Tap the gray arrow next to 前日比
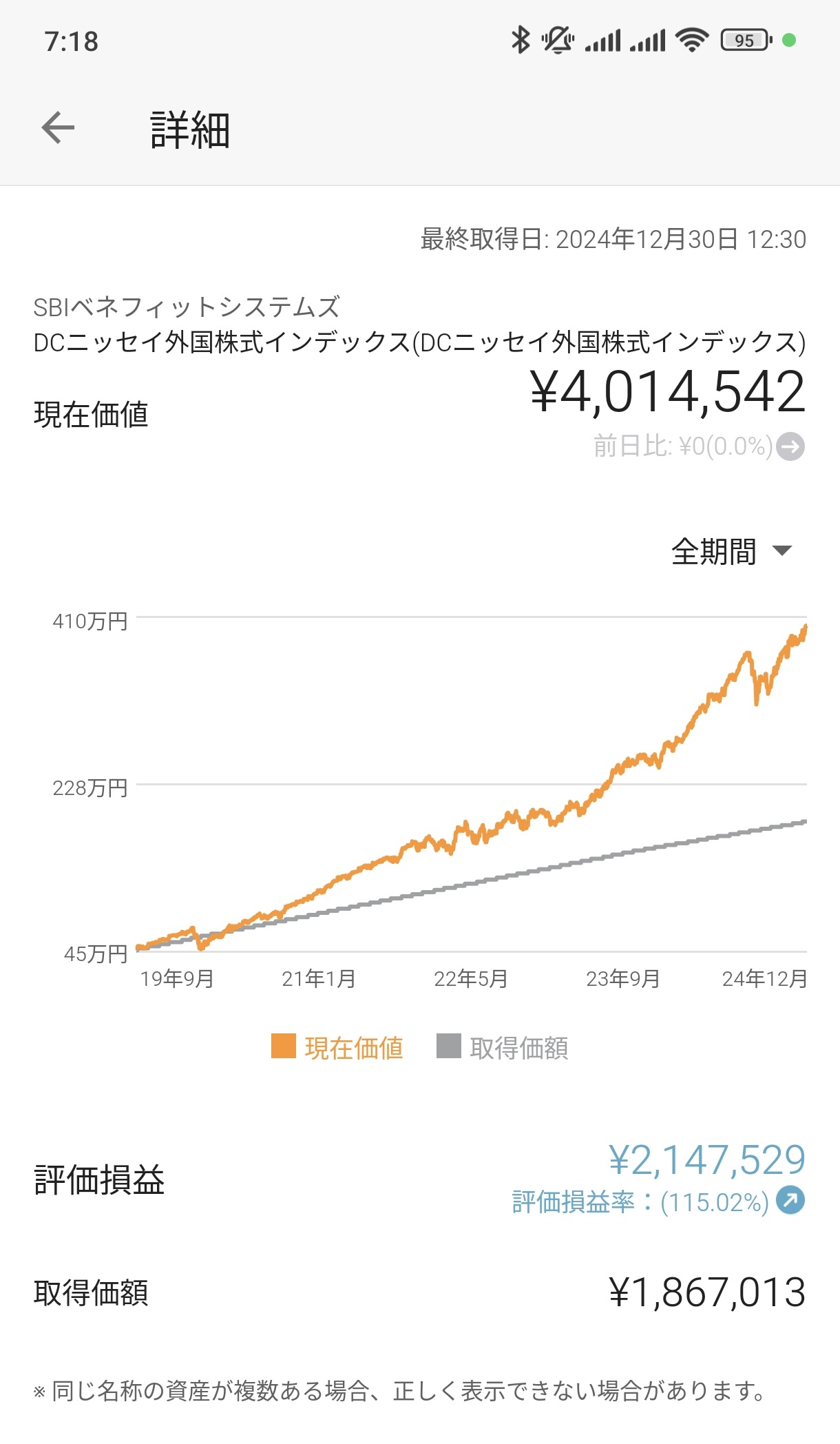840x1444 pixels. (790, 446)
